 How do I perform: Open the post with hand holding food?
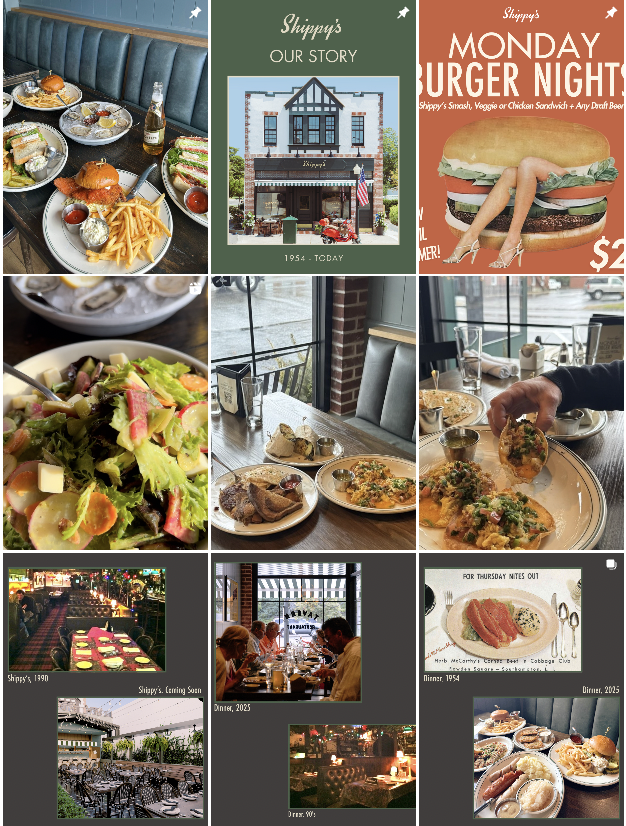[521, 412]
